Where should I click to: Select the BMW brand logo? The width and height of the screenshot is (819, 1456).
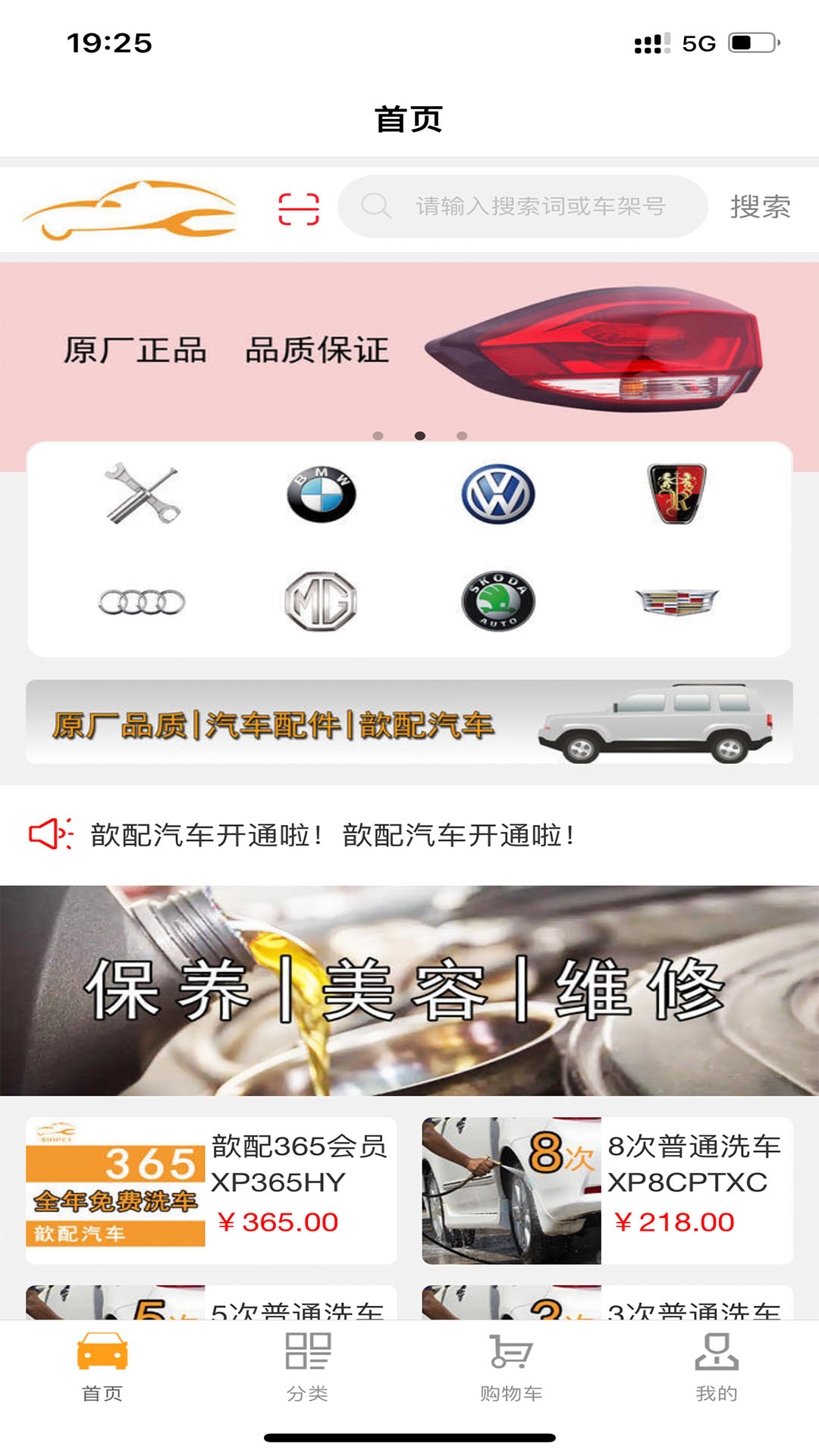322,494
